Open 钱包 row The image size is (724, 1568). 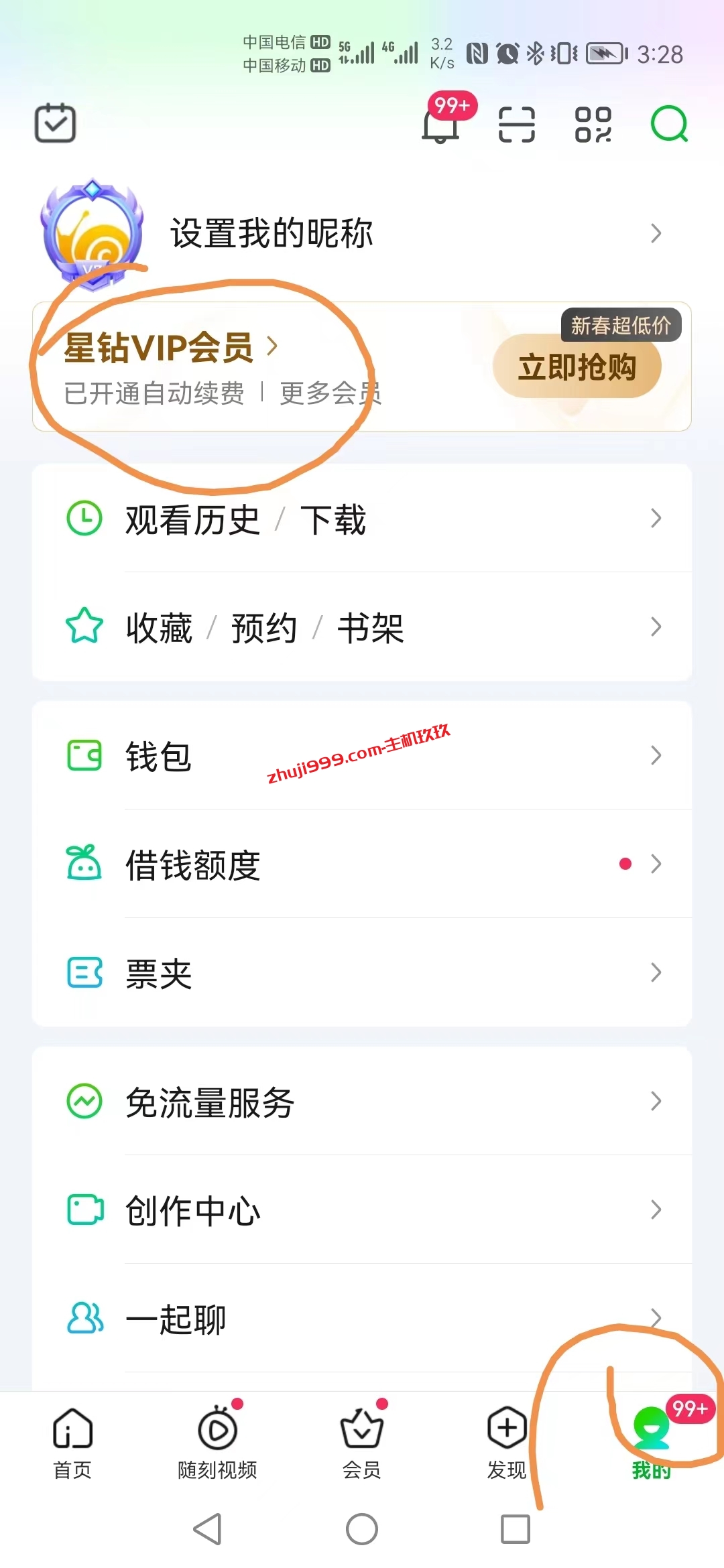point(362,756)
